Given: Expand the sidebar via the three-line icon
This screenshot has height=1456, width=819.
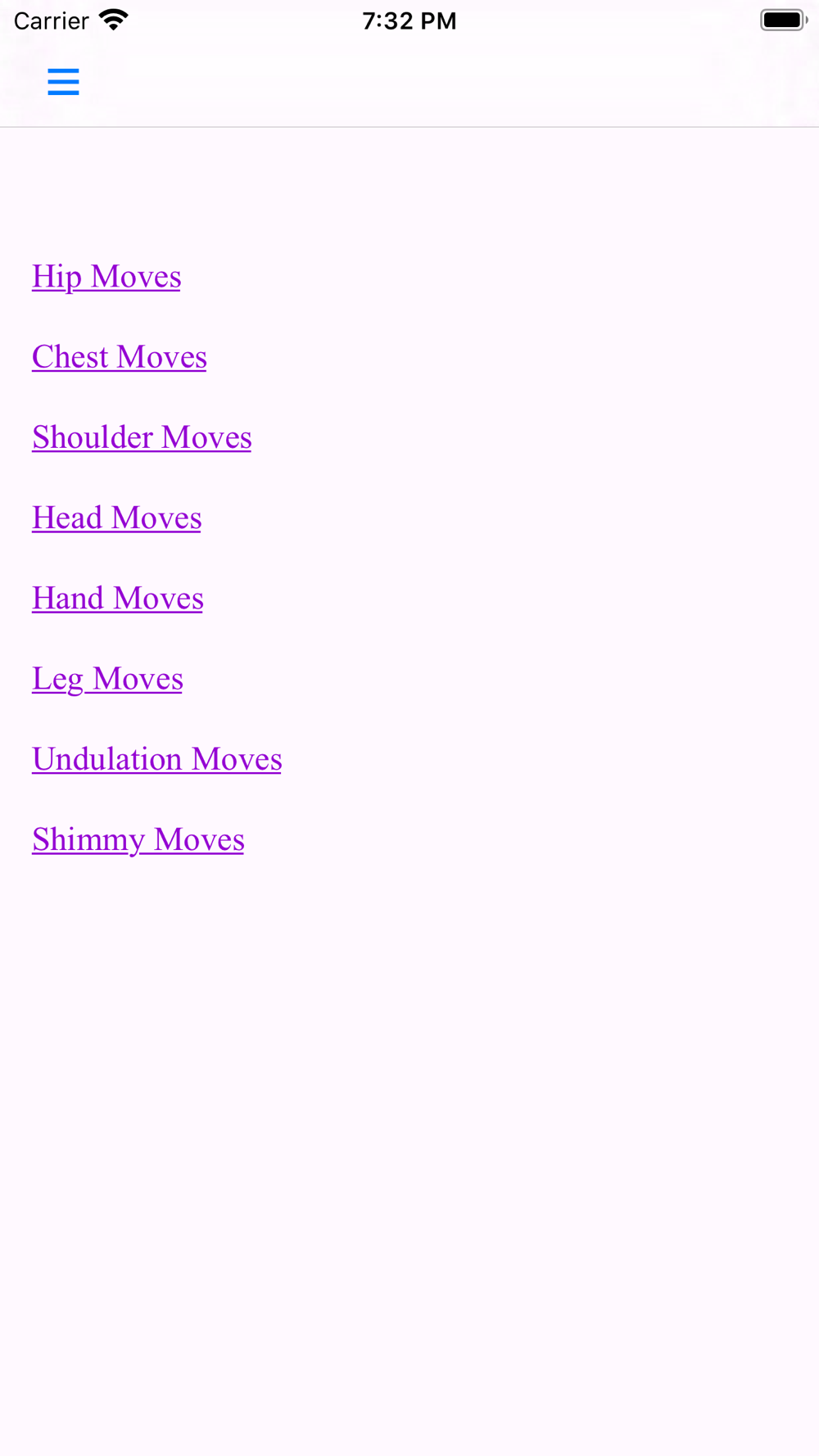Looking at the screenshot, I should pyautogui.click(x=63, y=82).
